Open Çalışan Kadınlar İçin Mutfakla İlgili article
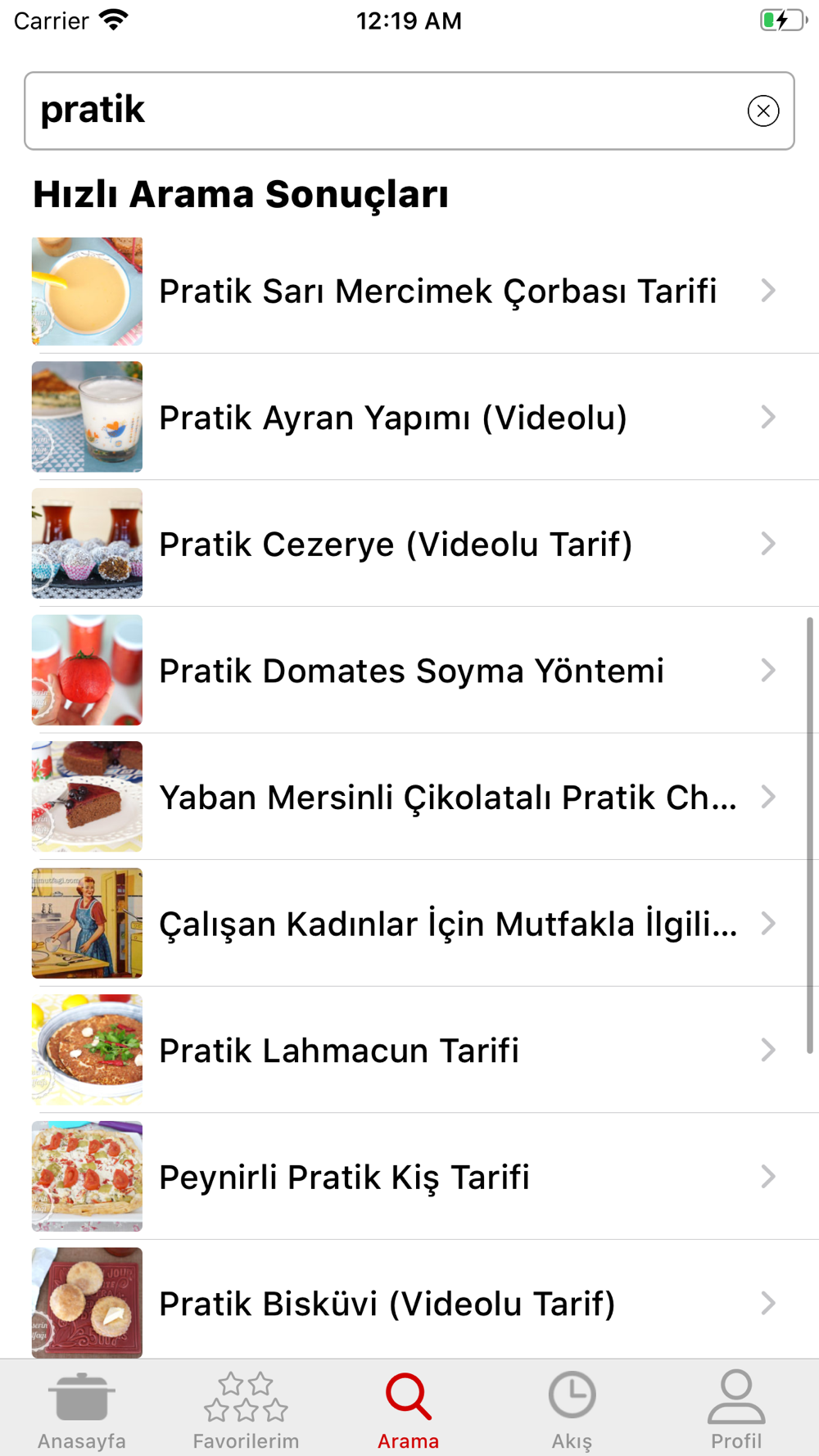Viewport: 819px width, 1456px height. [x=447, y=925]
